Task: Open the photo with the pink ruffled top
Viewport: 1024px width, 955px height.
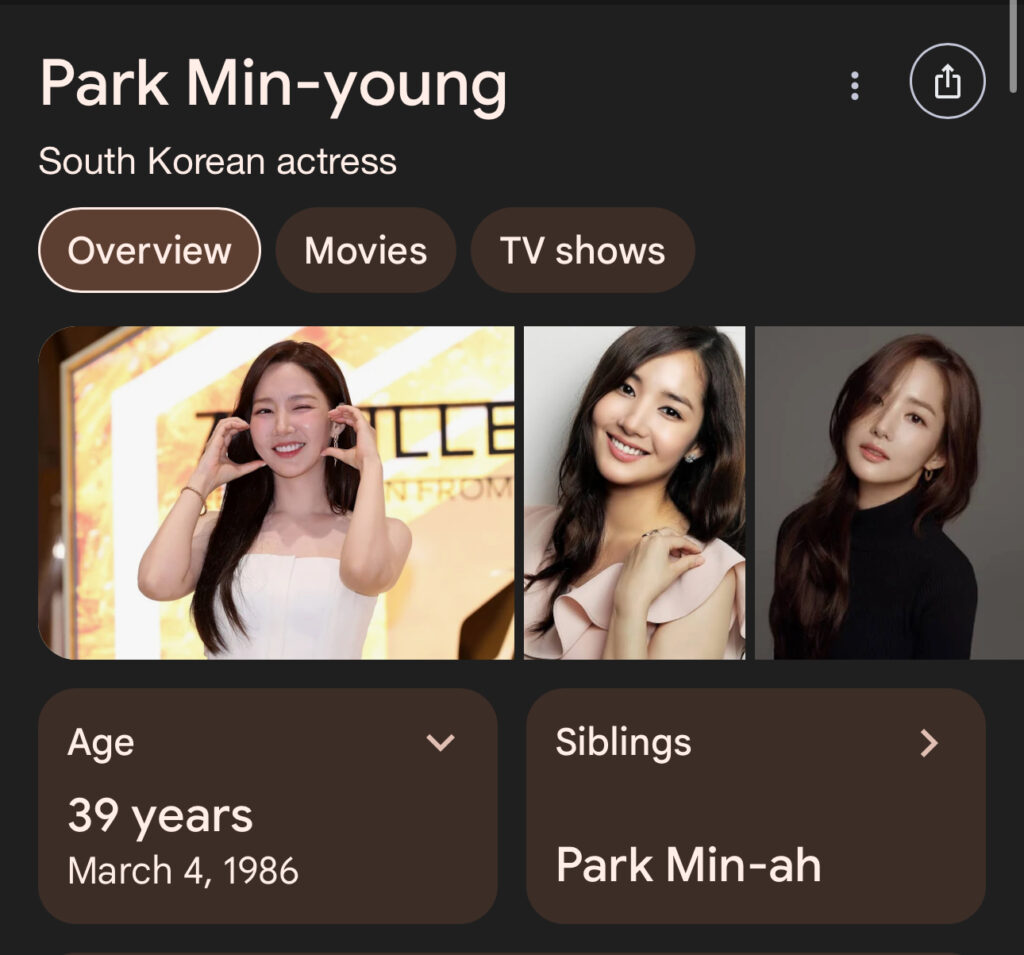Action: tap(634, 492)
